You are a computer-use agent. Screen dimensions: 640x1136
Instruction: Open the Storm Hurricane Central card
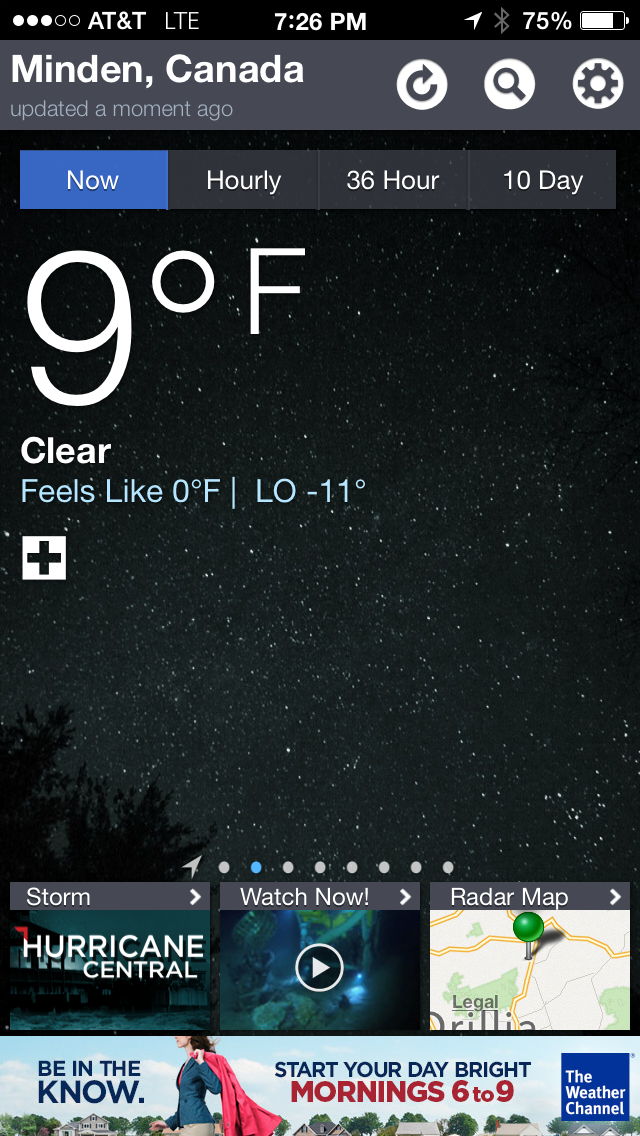[x=110, y=956]
